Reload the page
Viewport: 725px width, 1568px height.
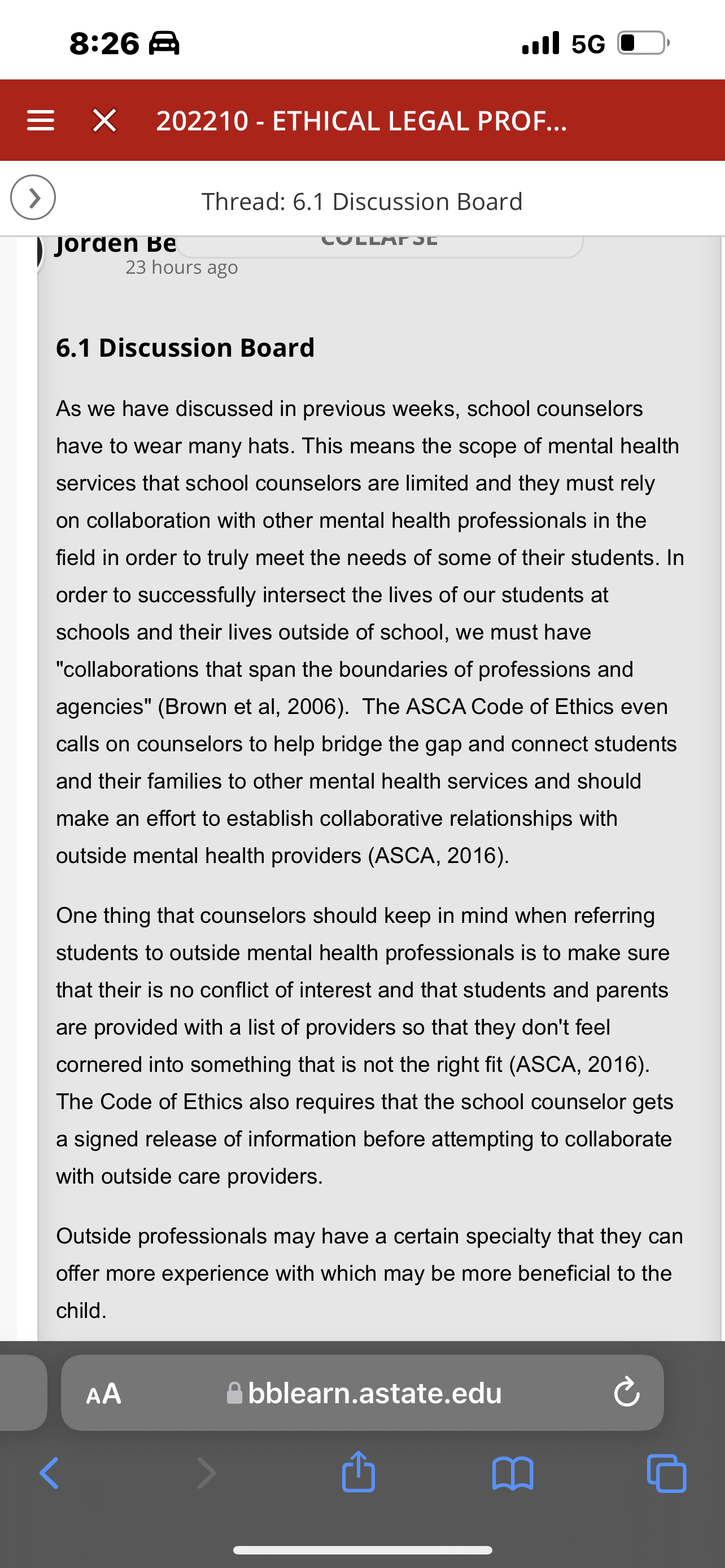tap(626, 1392)
